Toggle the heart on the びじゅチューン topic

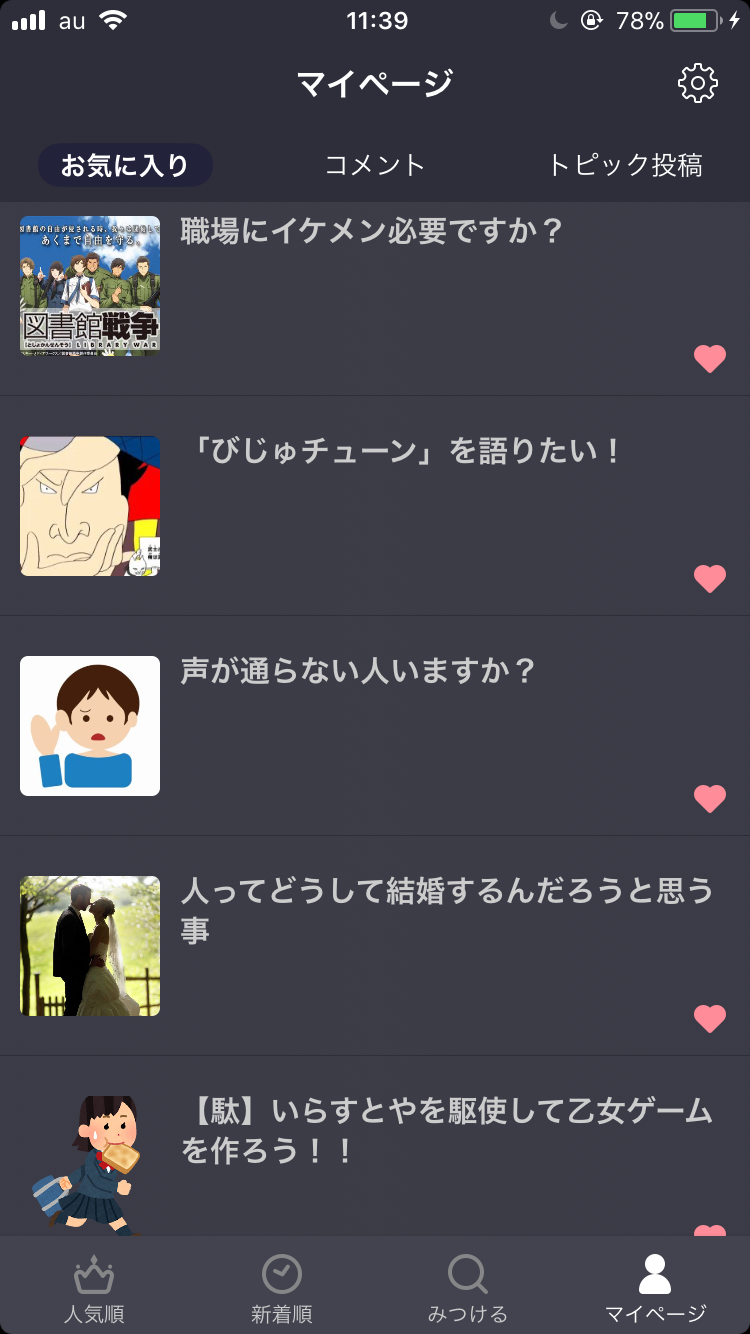pyautogui.click(x=710, y=578)
